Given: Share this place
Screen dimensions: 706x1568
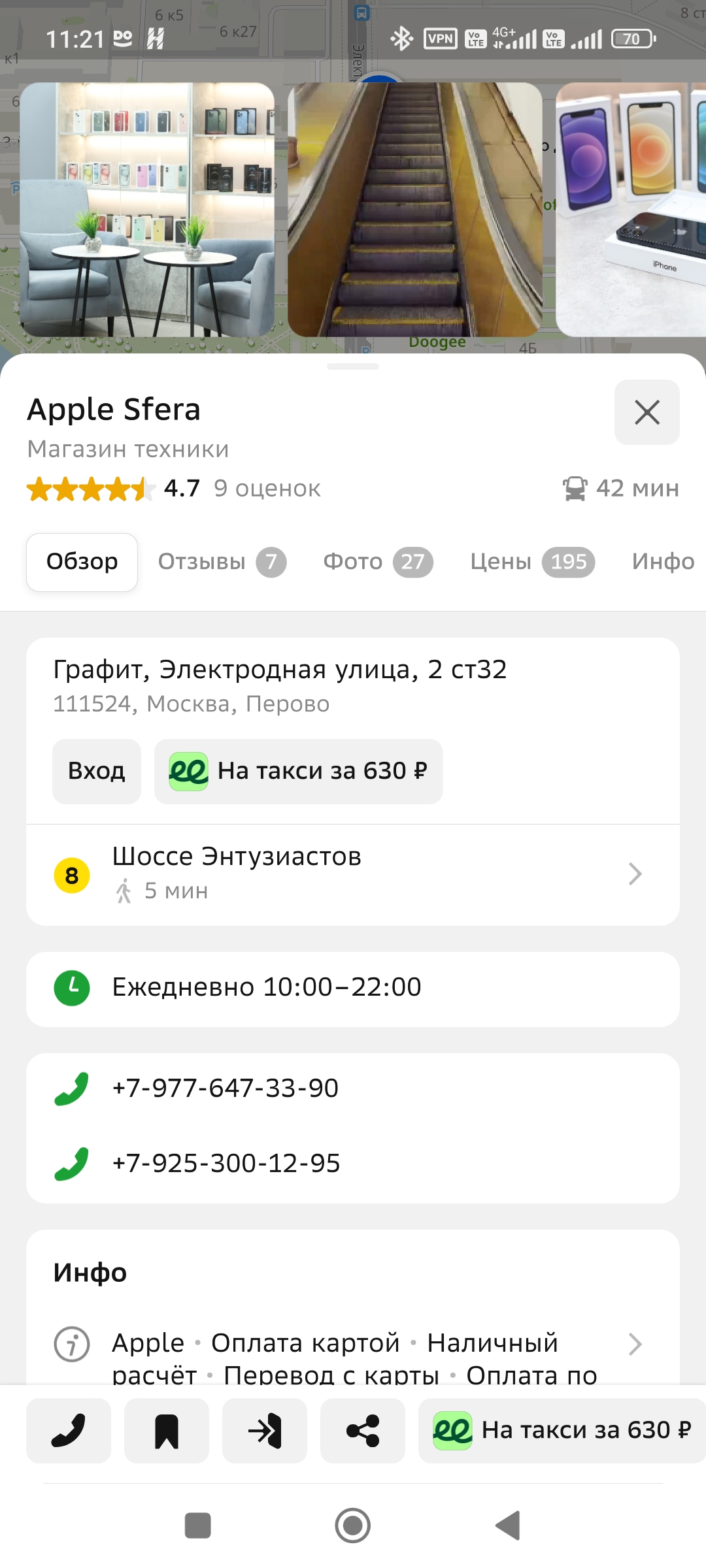Looking at the screenshot, I should coord(363,1430).
